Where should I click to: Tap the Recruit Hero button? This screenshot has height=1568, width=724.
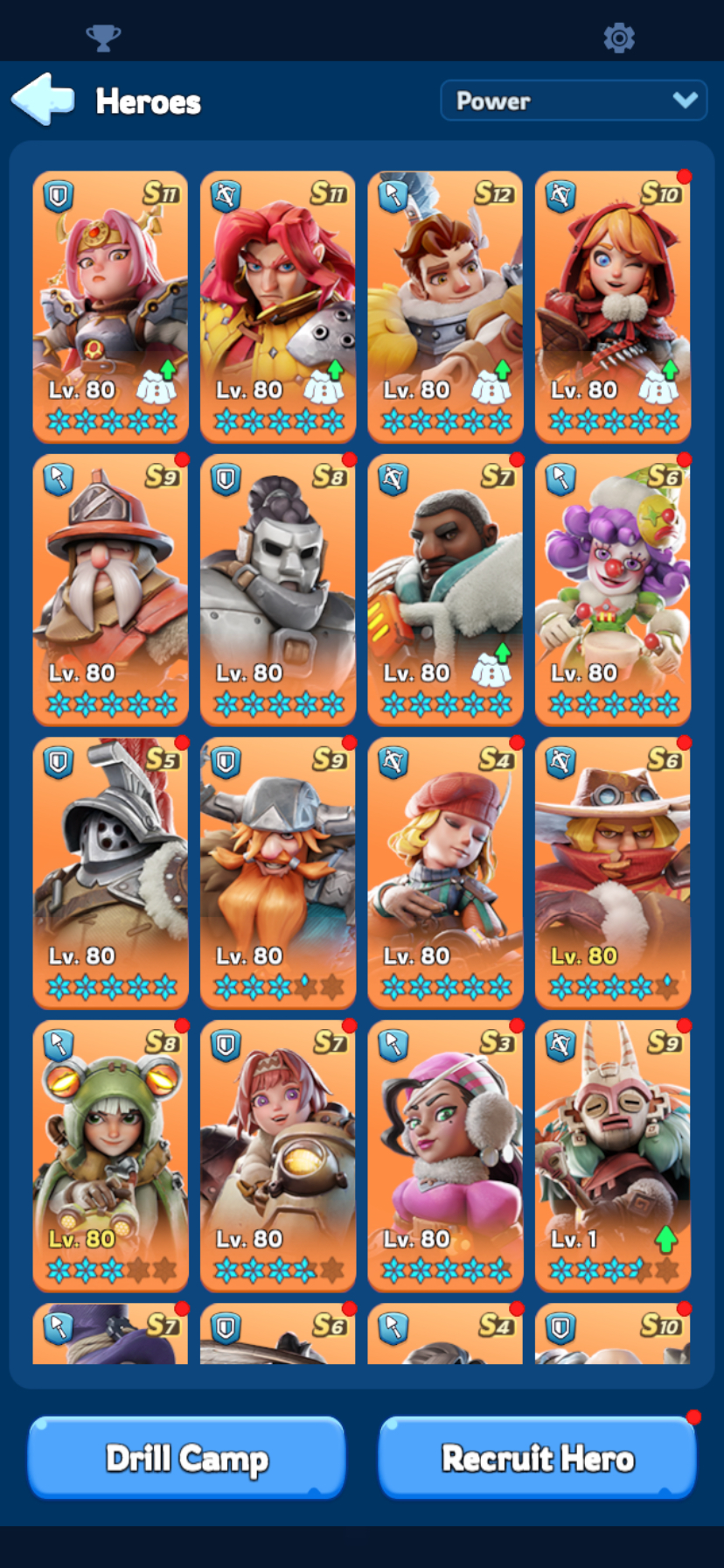pyautogui.click(x=537, y=1458)
